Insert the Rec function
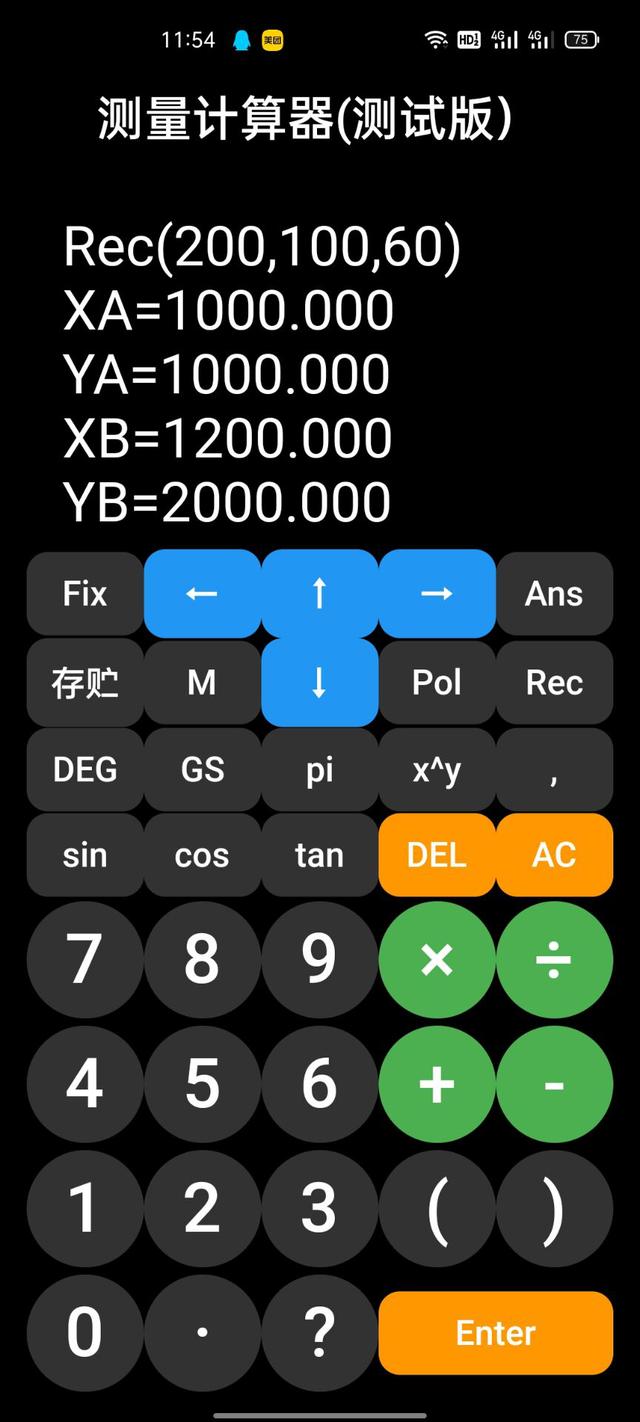The height and width of the screenshot is (1422, 640). click(x=554, y=682)
